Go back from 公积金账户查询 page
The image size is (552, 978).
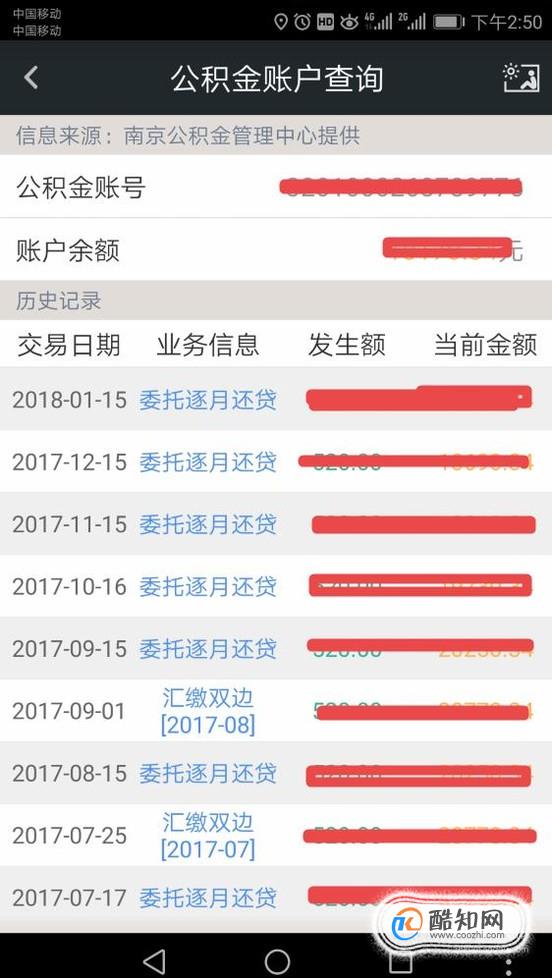tap(31, 78)
